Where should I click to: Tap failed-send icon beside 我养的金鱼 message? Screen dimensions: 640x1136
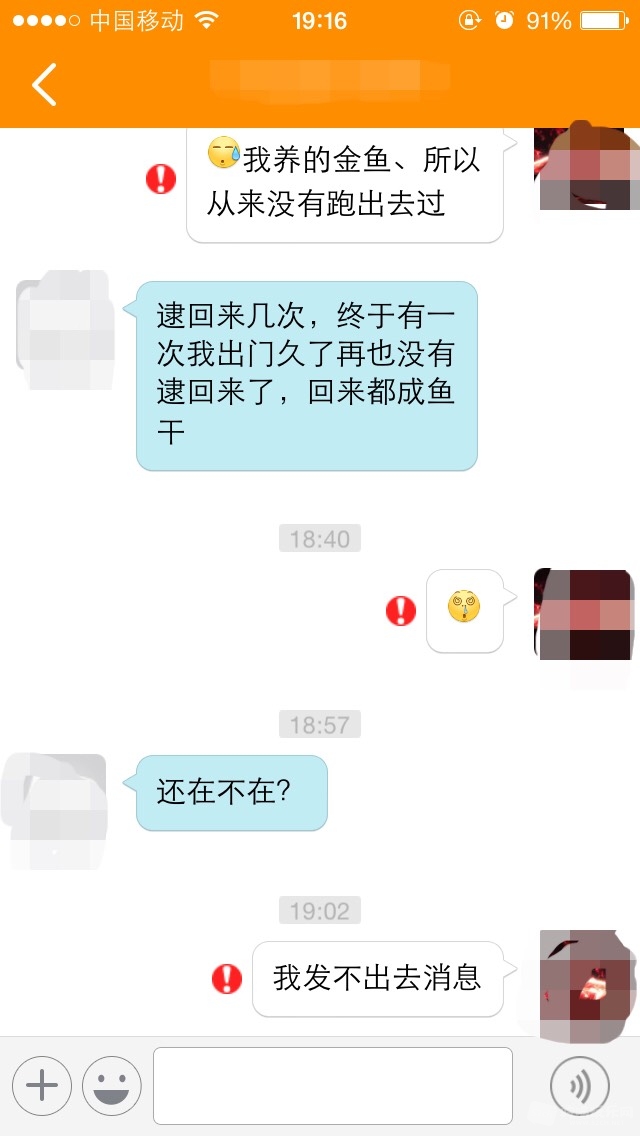[x=161, y=179]
